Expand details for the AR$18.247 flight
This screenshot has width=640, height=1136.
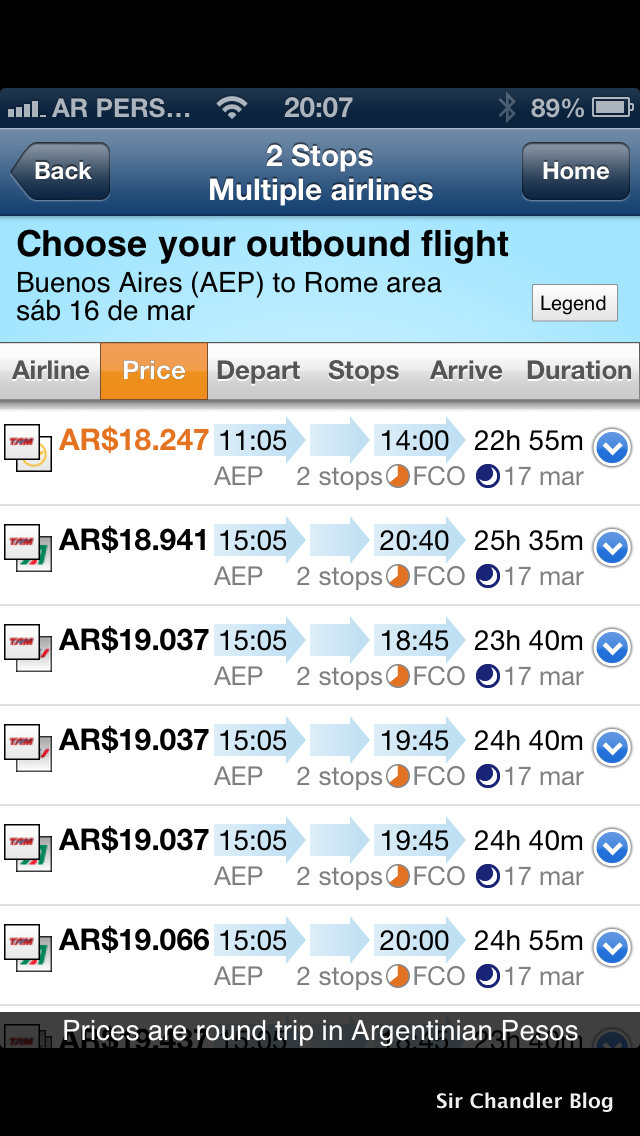pos(612,449)
